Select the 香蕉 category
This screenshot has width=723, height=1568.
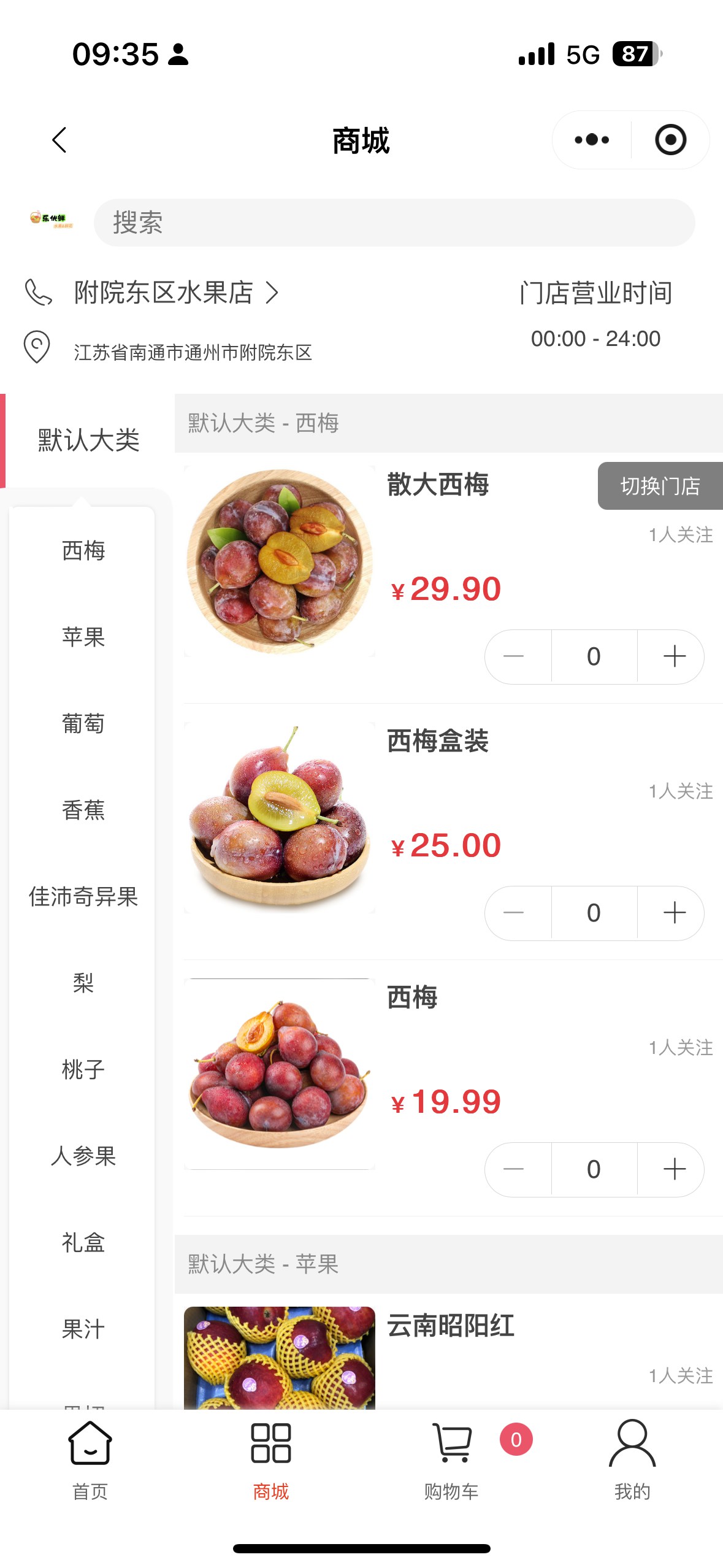click(83, 810)
